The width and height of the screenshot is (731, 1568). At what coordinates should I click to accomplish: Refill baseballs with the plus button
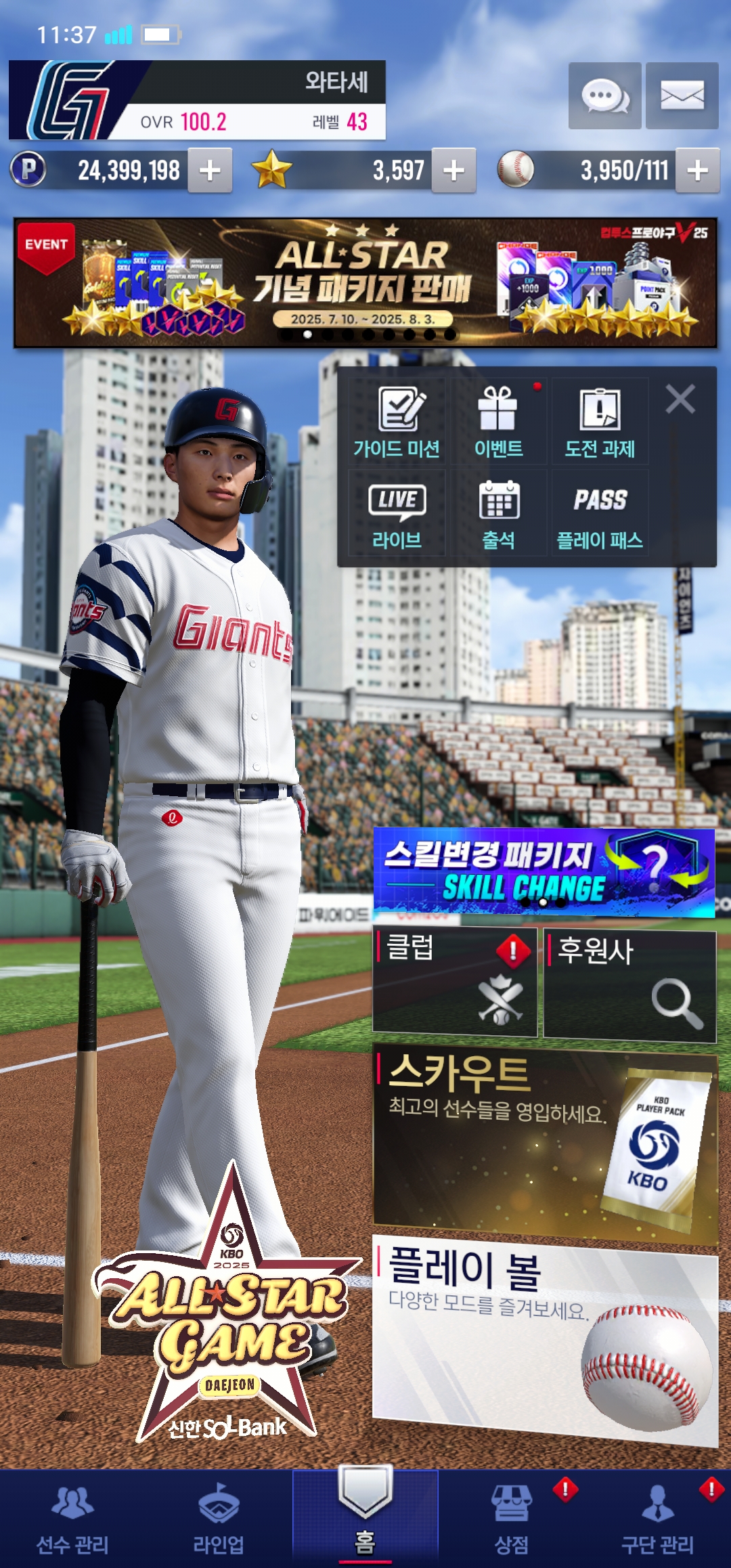coord(698,171)
